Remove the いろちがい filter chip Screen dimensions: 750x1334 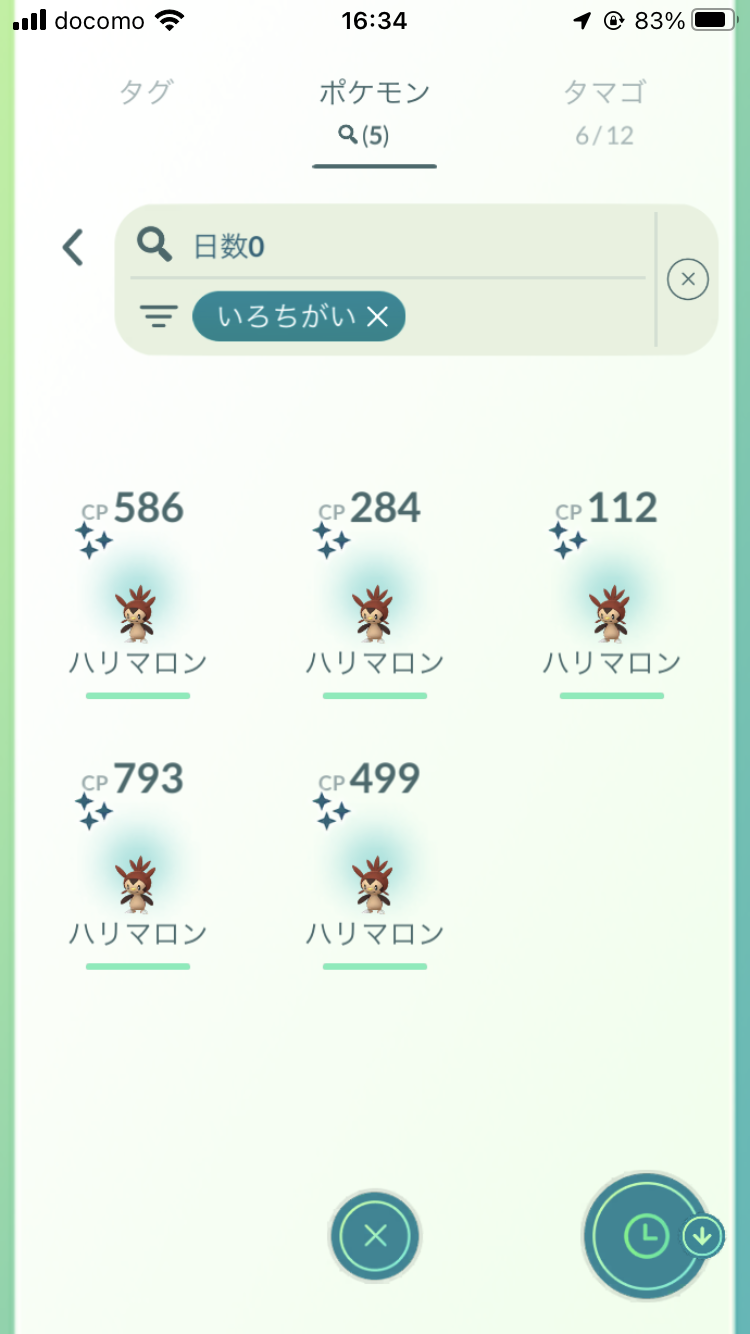377,317
